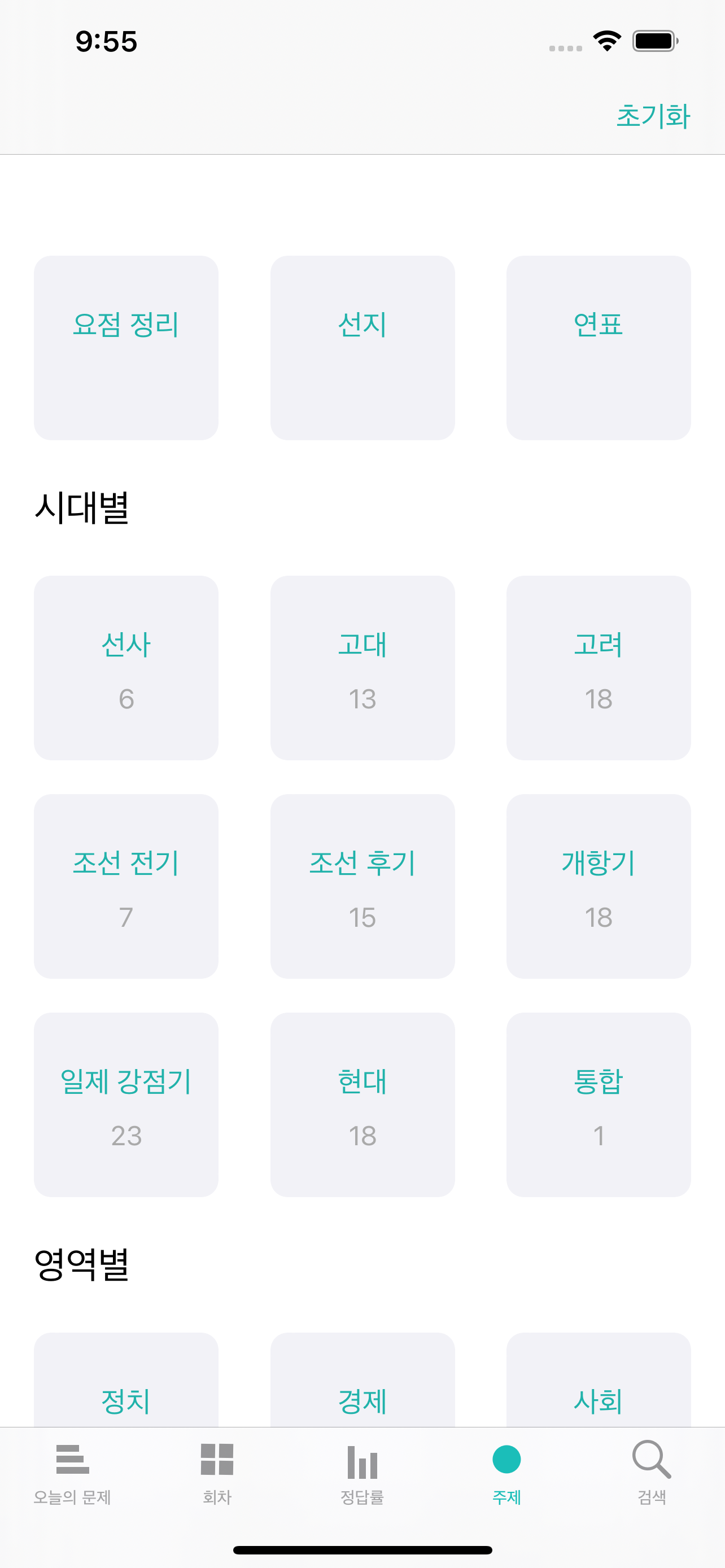
Task: Select the 선사 era card
Action: coord(126,668)
